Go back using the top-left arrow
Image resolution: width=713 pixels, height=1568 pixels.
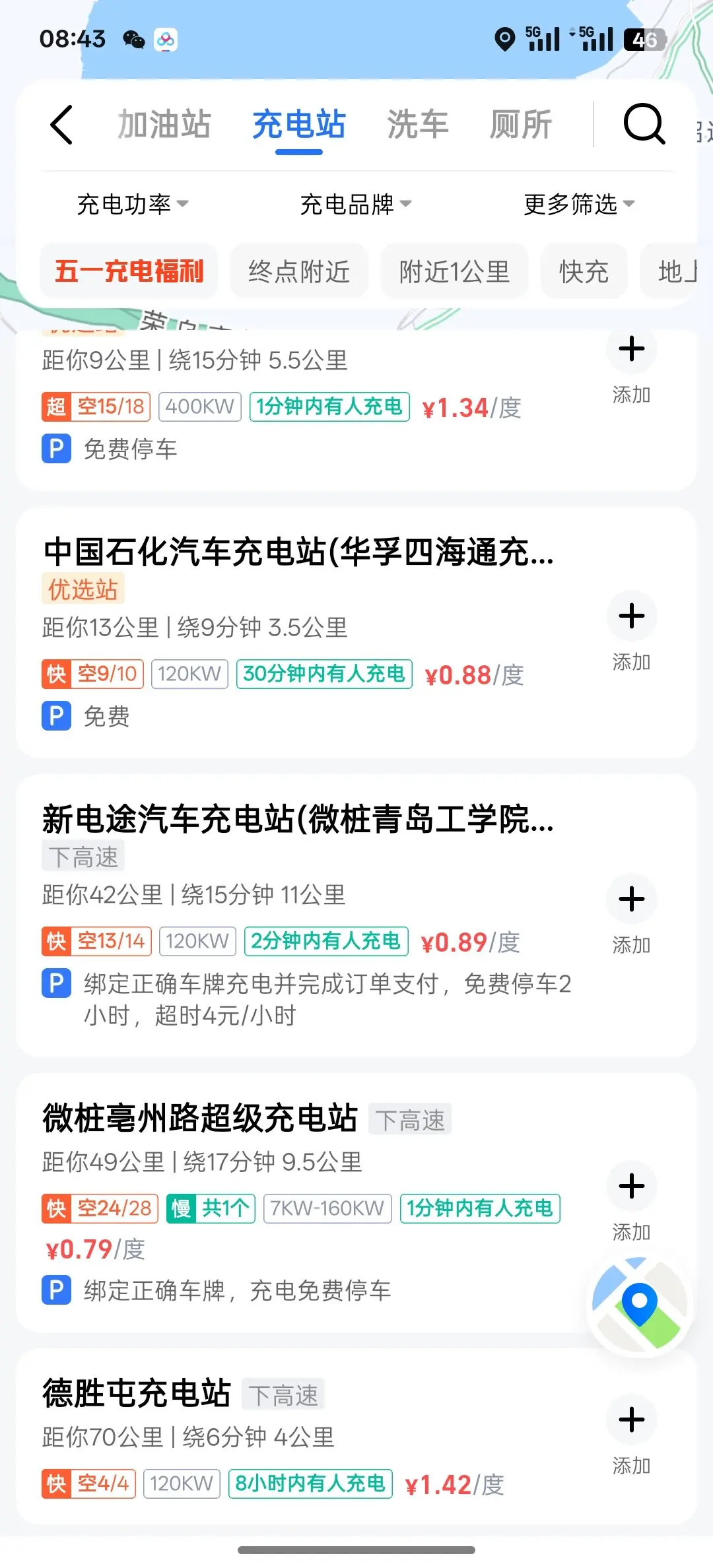point(61,124)
